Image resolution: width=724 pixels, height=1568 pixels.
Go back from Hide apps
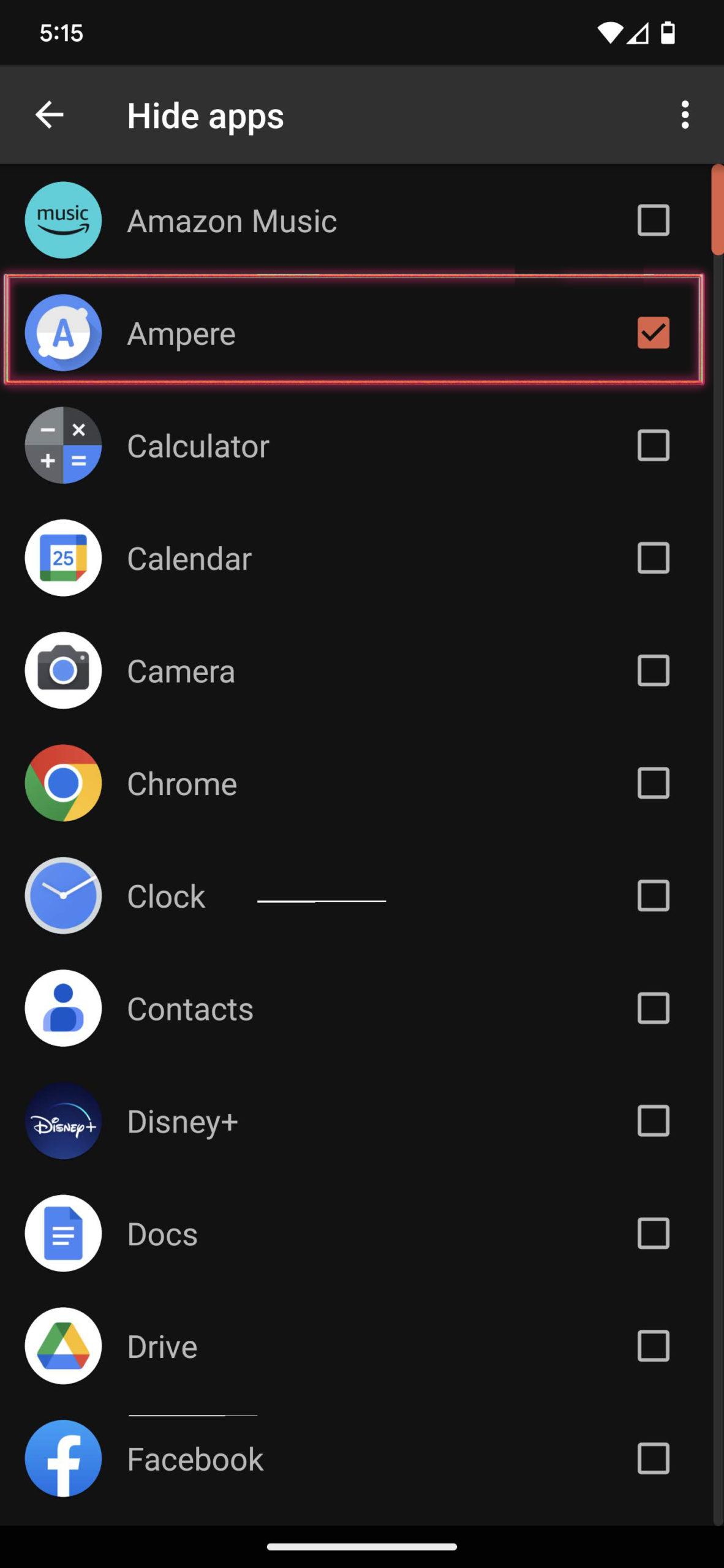50,115
